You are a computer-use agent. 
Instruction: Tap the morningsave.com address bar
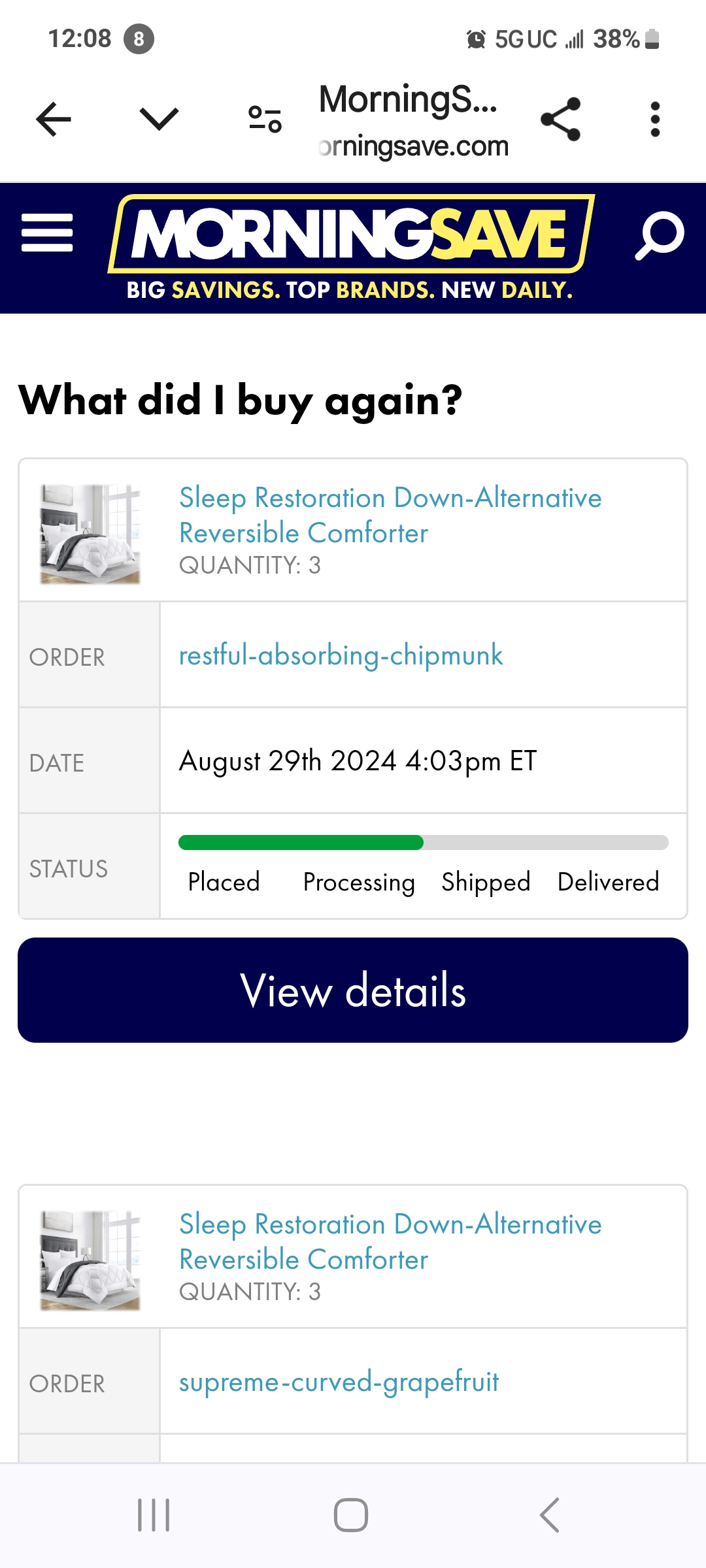[x=412, y=145]
